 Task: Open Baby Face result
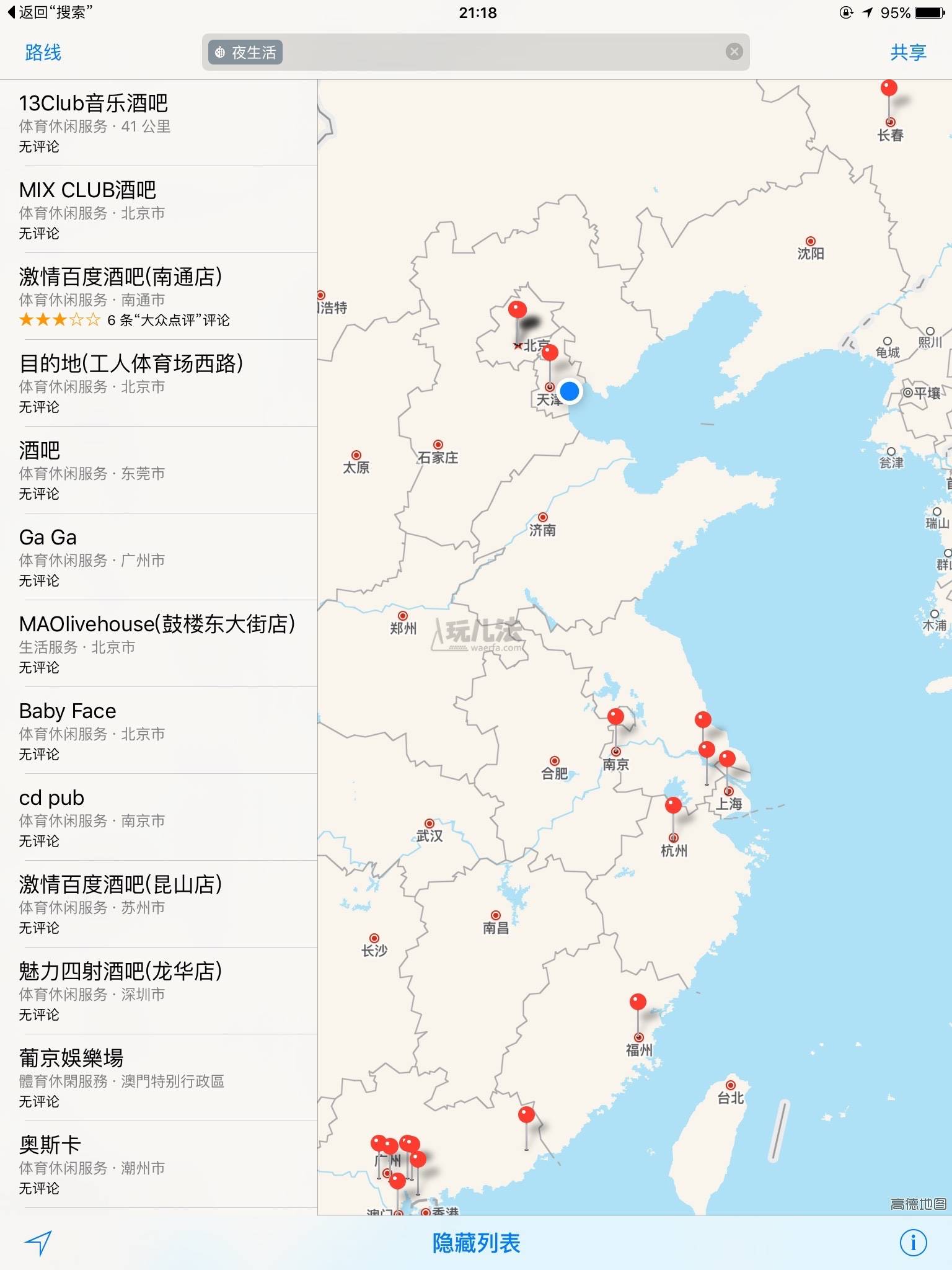click(158, 730)
